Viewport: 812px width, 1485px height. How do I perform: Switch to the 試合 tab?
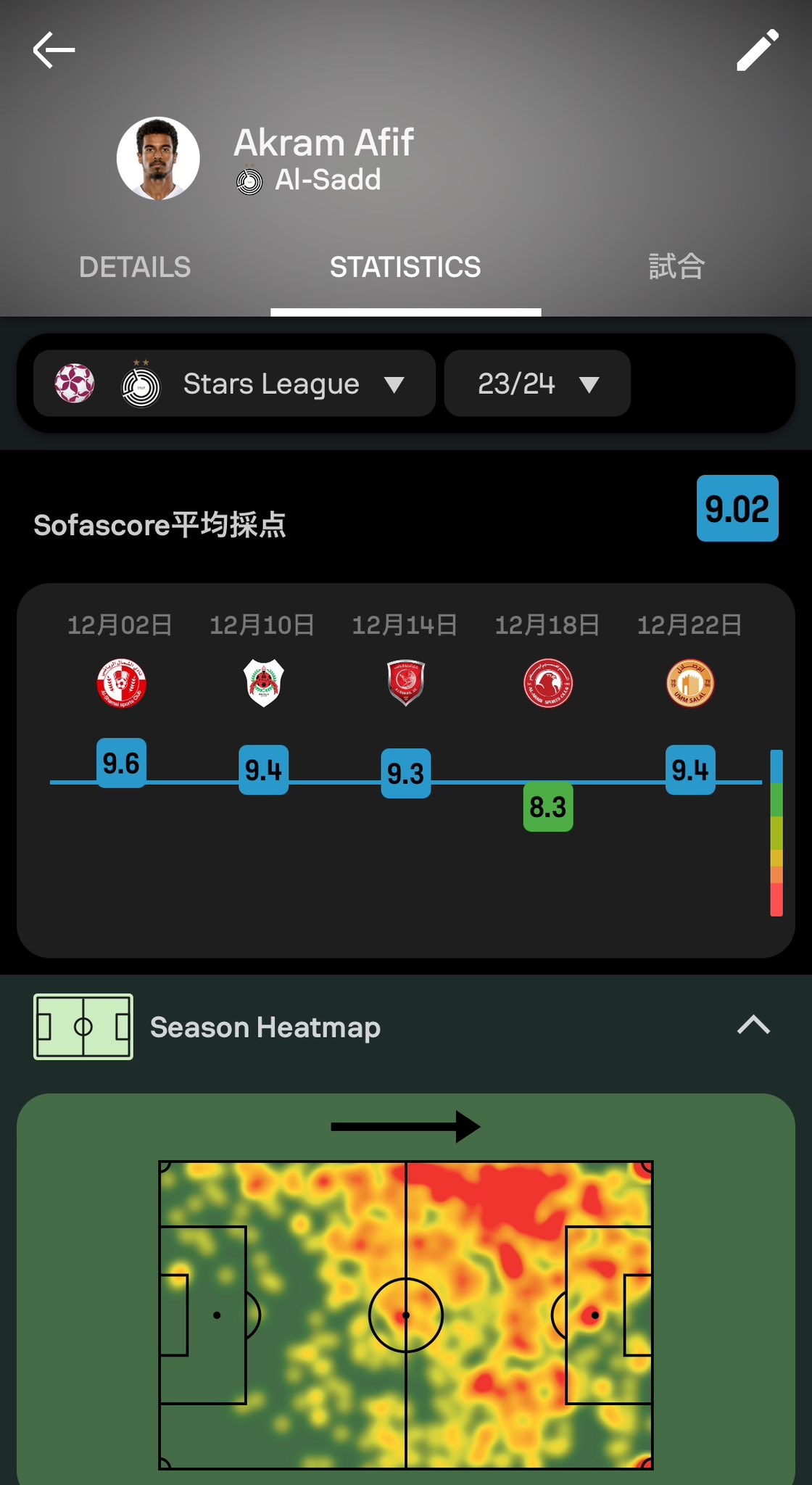pos(676,268)
